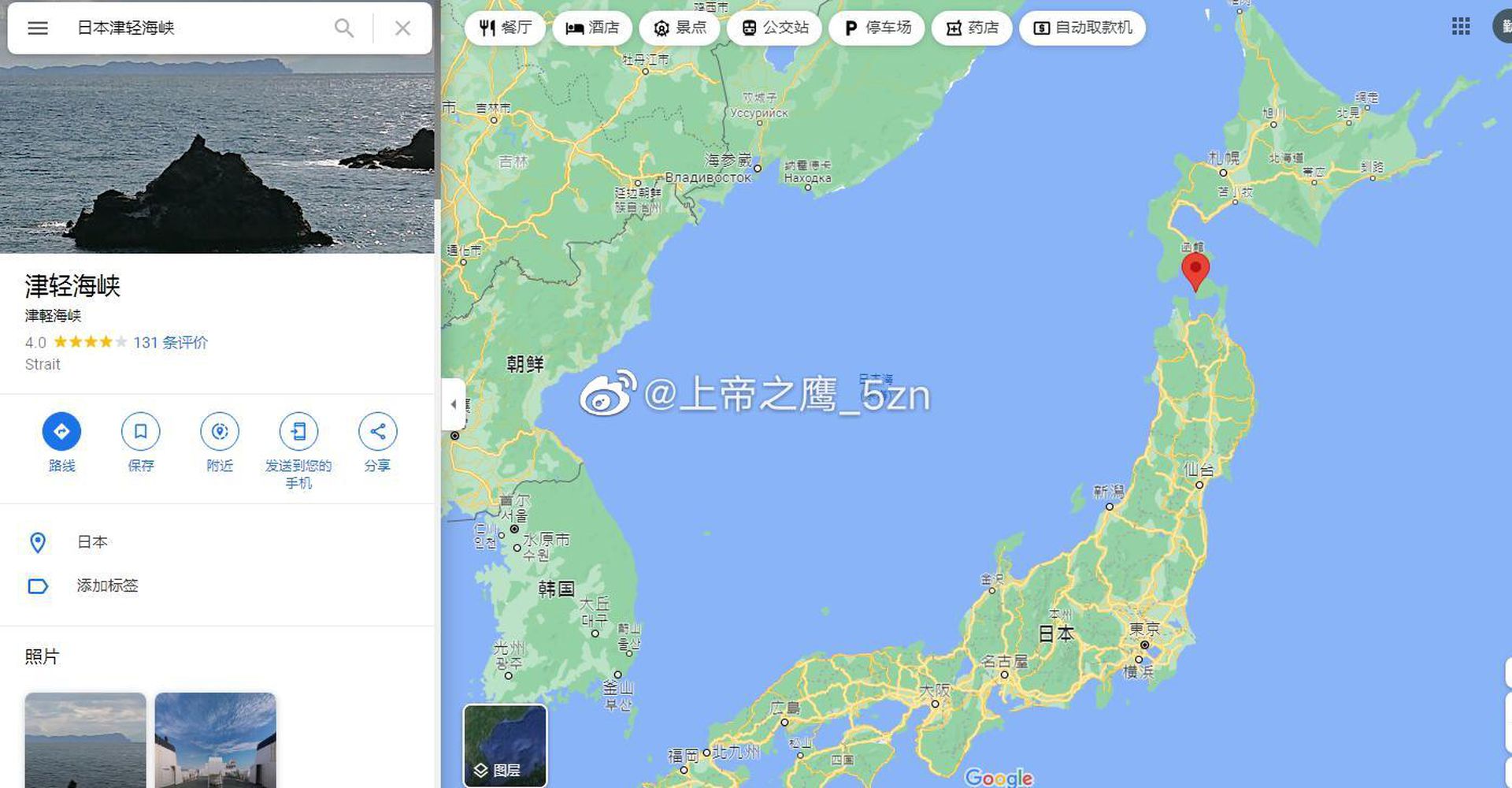Image resolution: width=1512 pixels, height=788 pixels.
Task: Open the Google apps grid
Action: pyautogui.click(x=1461, y=27)
